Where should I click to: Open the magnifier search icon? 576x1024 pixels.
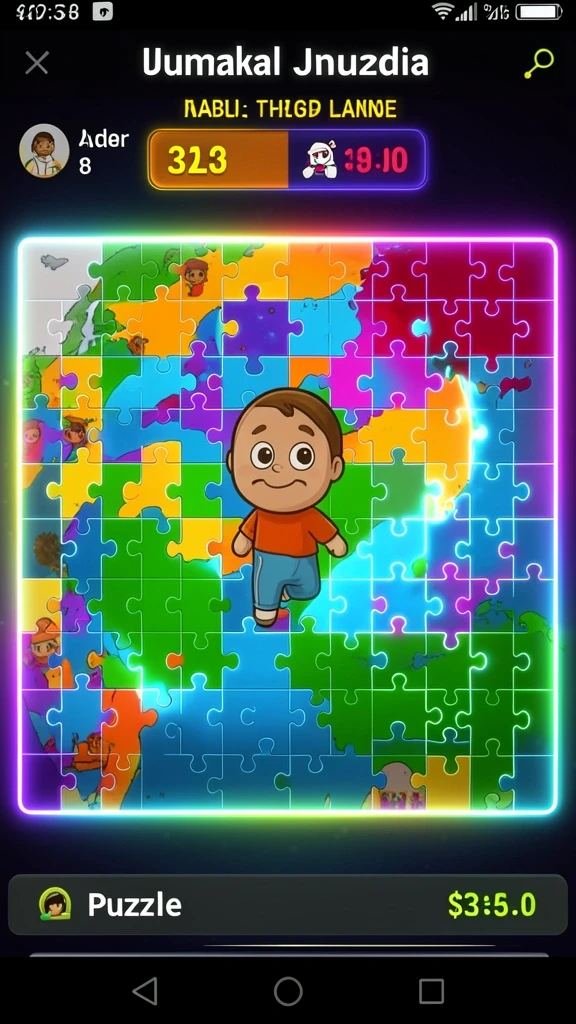click(539, 63)
